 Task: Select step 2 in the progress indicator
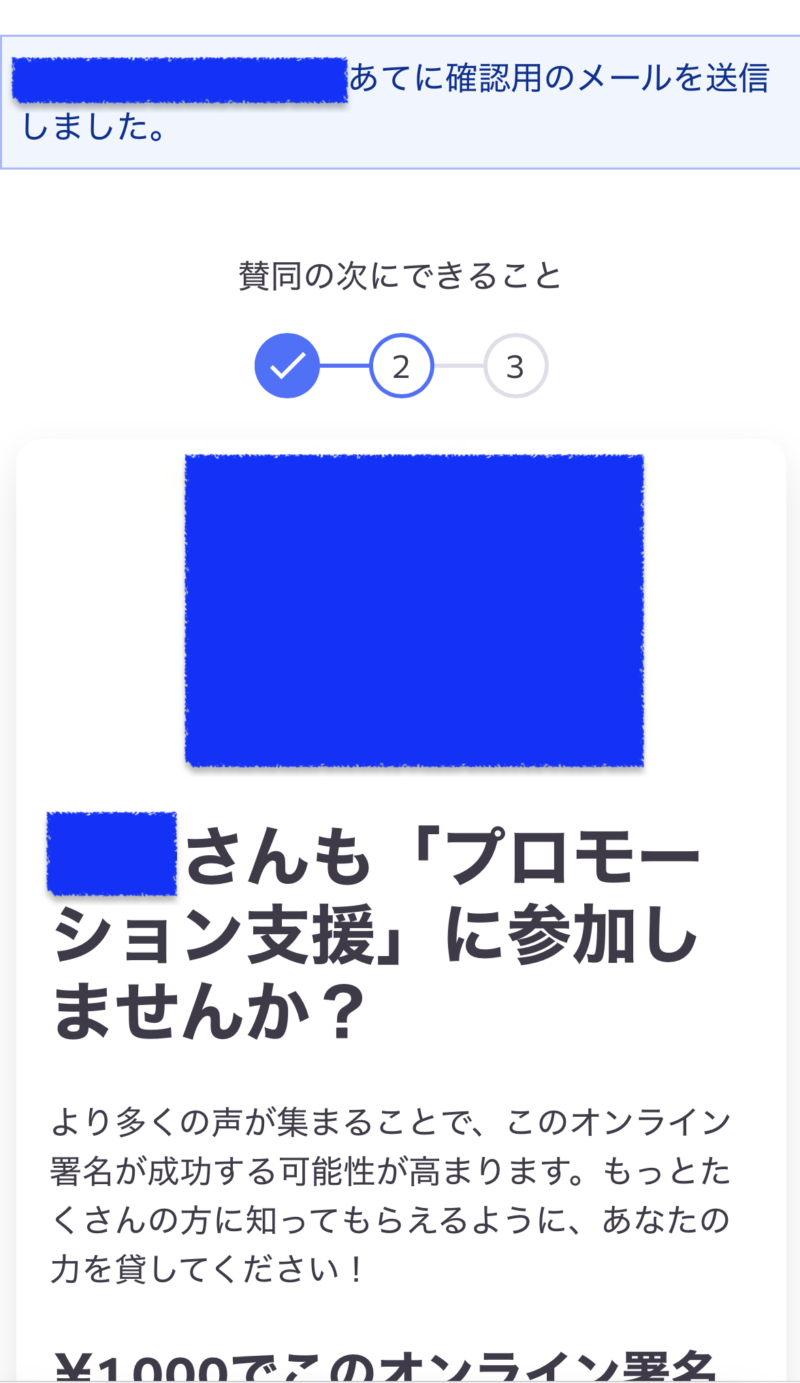click(401, 367)
